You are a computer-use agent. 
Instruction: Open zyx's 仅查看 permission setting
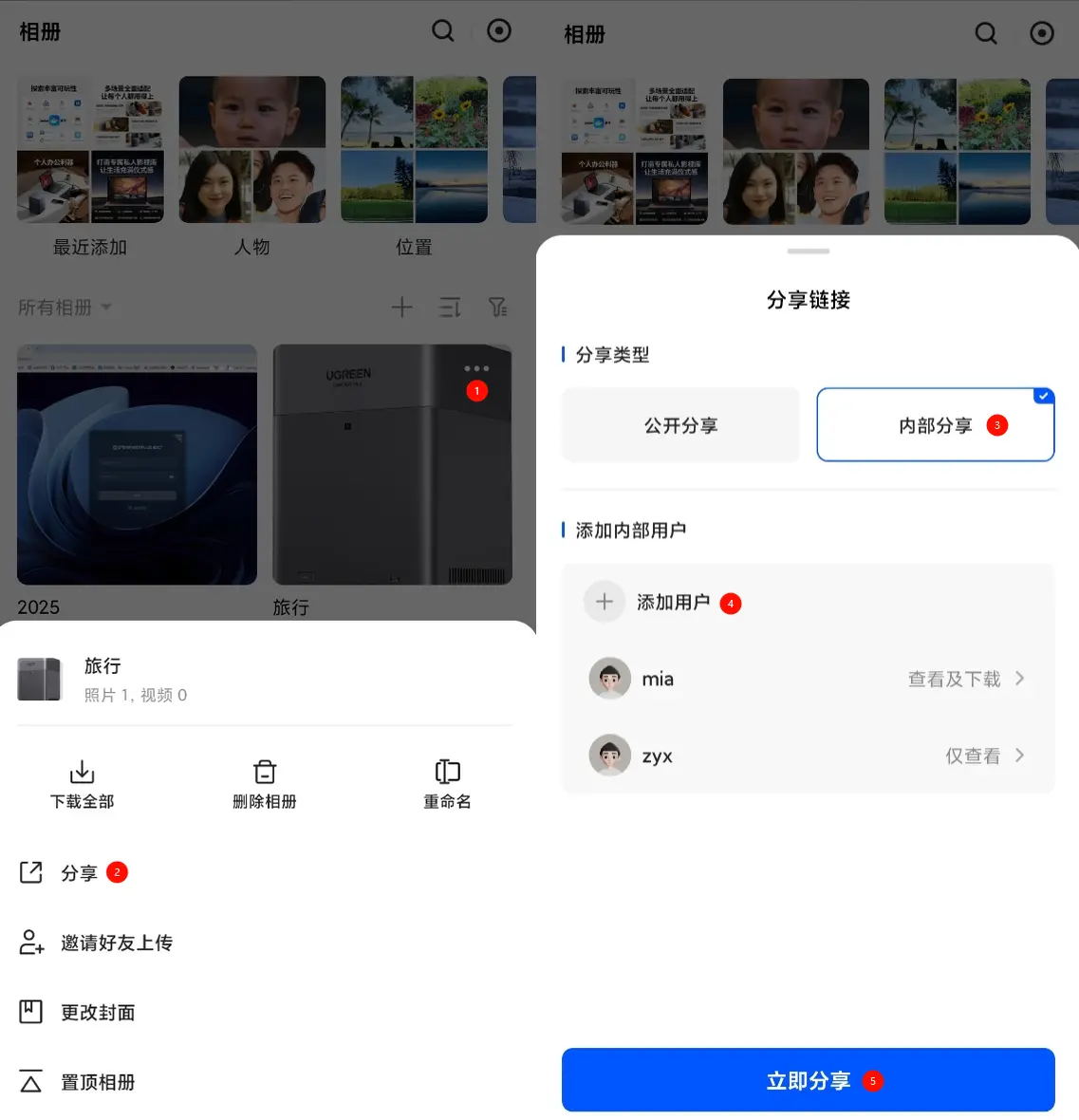pos(984,756)
